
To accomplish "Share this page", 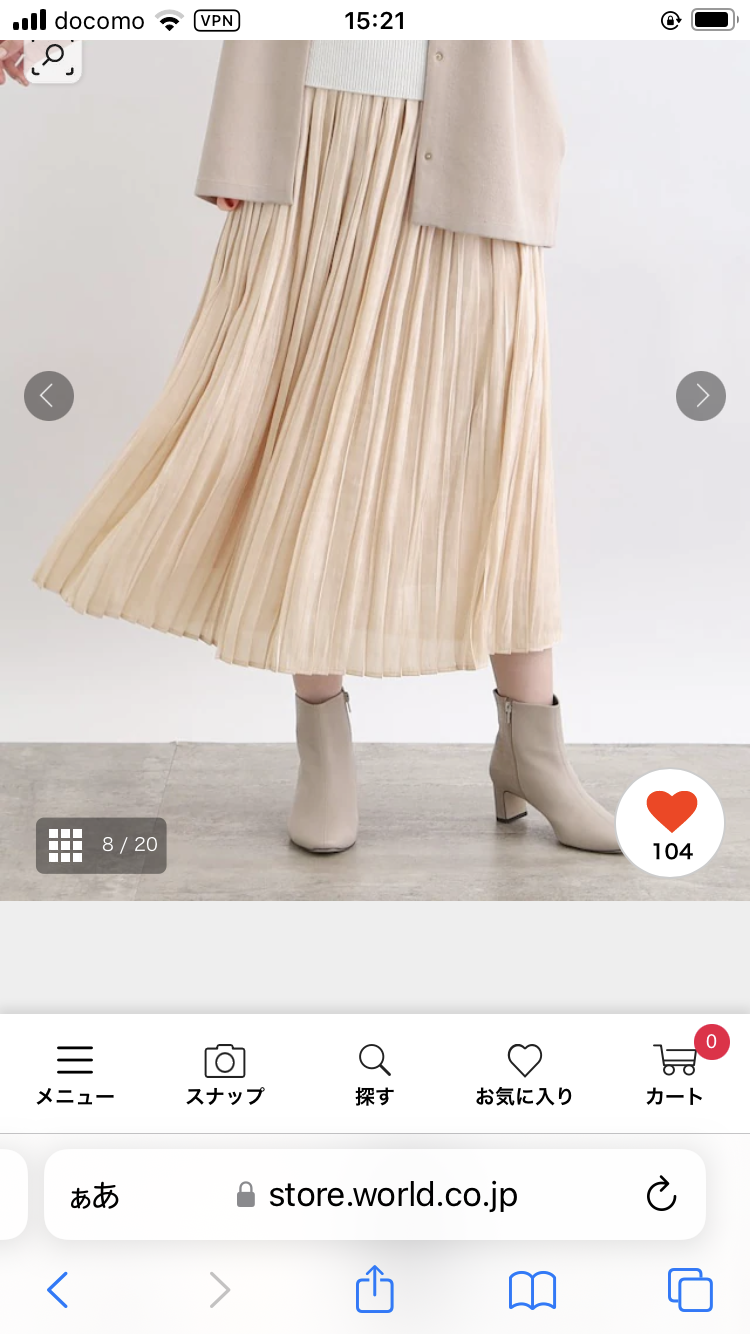I will pyautogui.click(x=375, y=1289).
